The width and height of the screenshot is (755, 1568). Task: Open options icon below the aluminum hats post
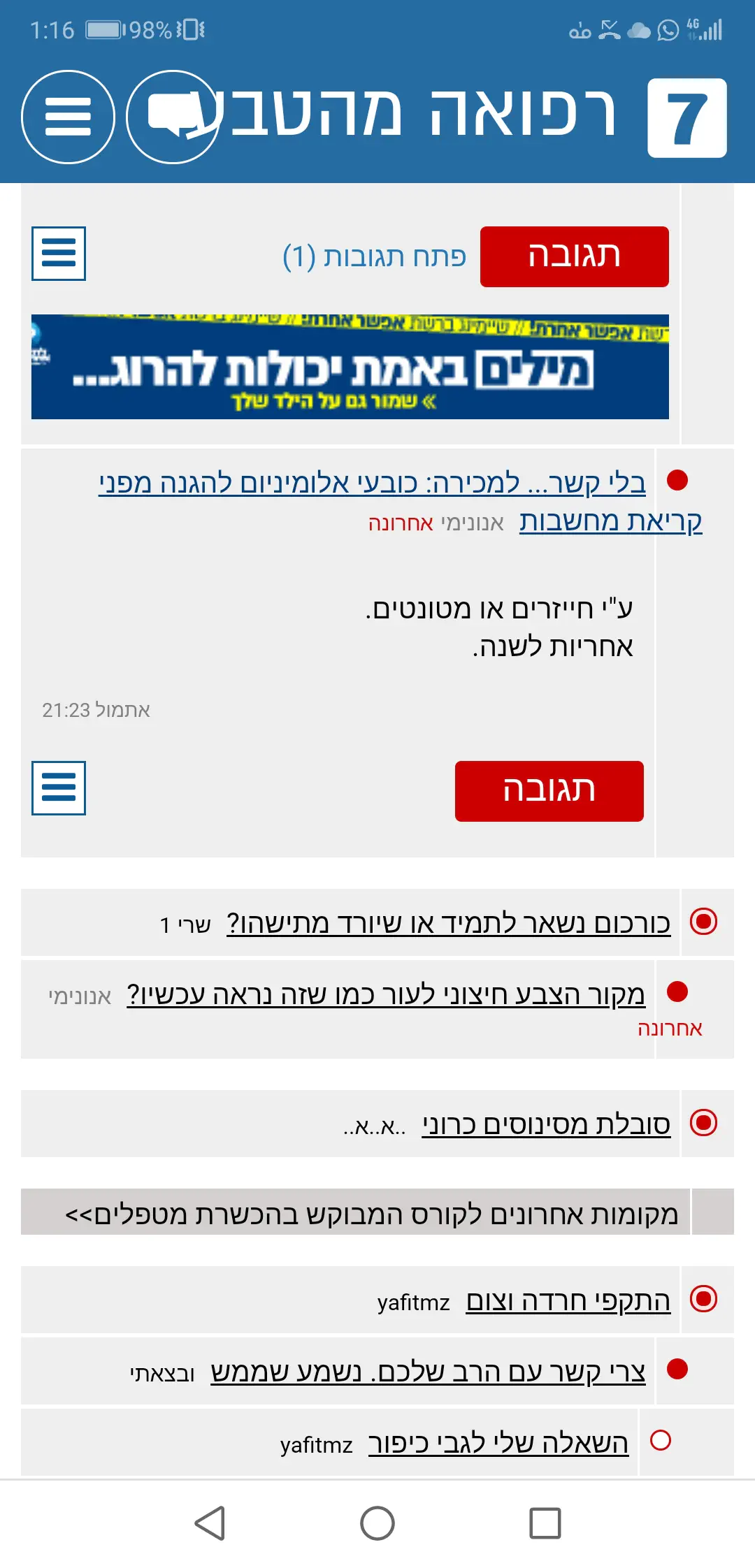click(x=59, y=788)
